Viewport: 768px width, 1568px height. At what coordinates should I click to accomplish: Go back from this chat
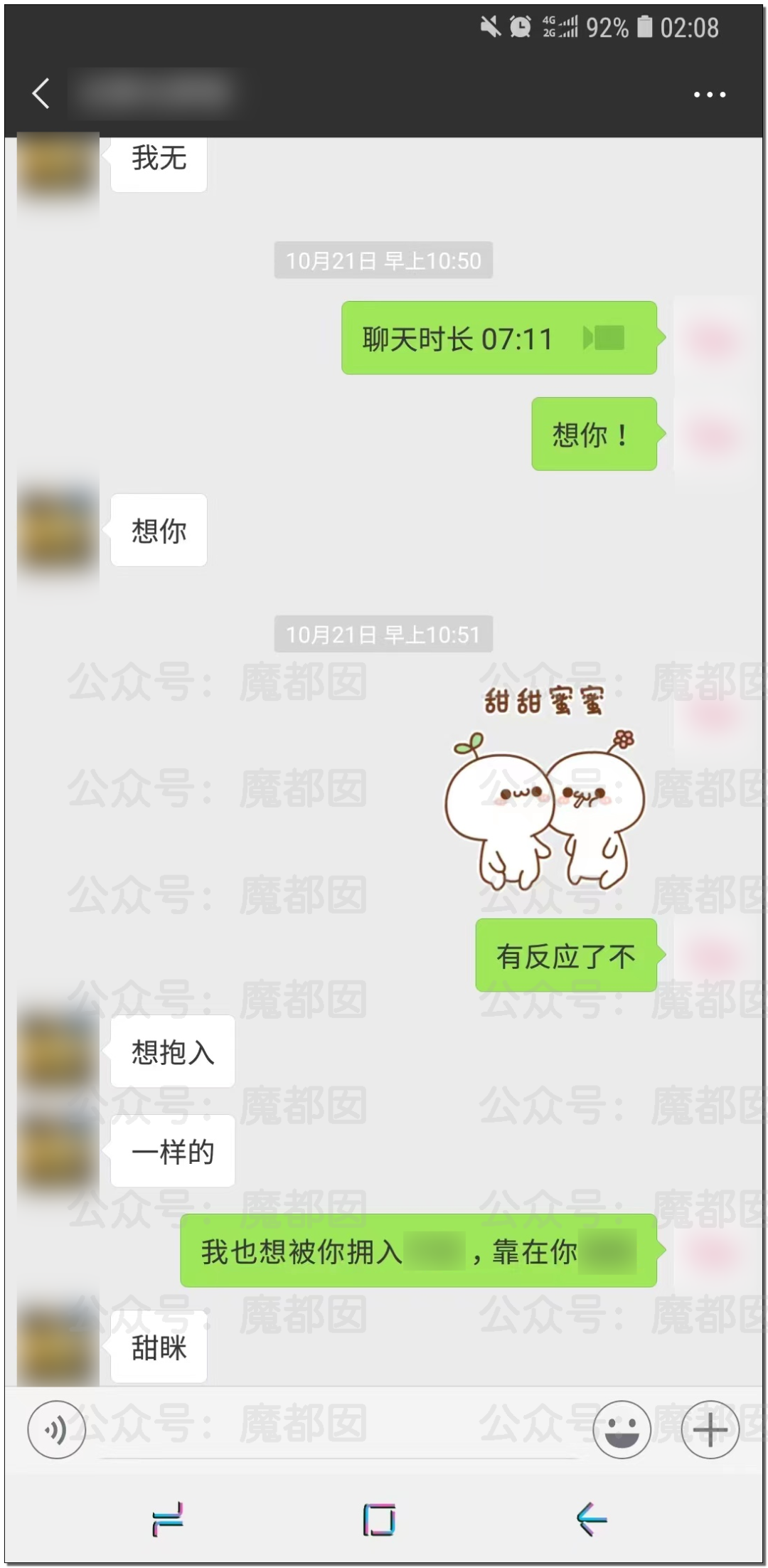[x=41, y=93]
